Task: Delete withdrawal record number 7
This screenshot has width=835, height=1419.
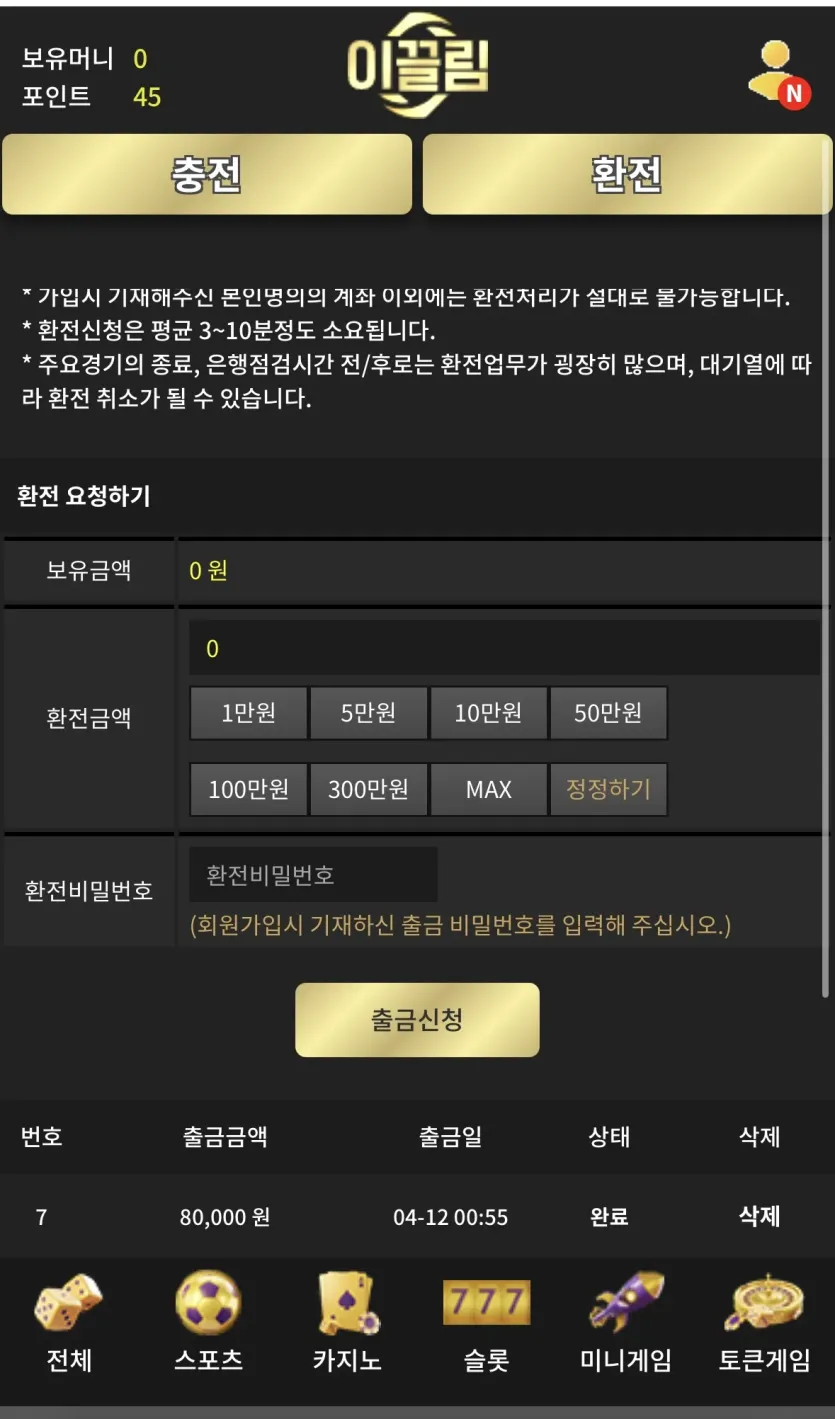Action: (759, 1216)
